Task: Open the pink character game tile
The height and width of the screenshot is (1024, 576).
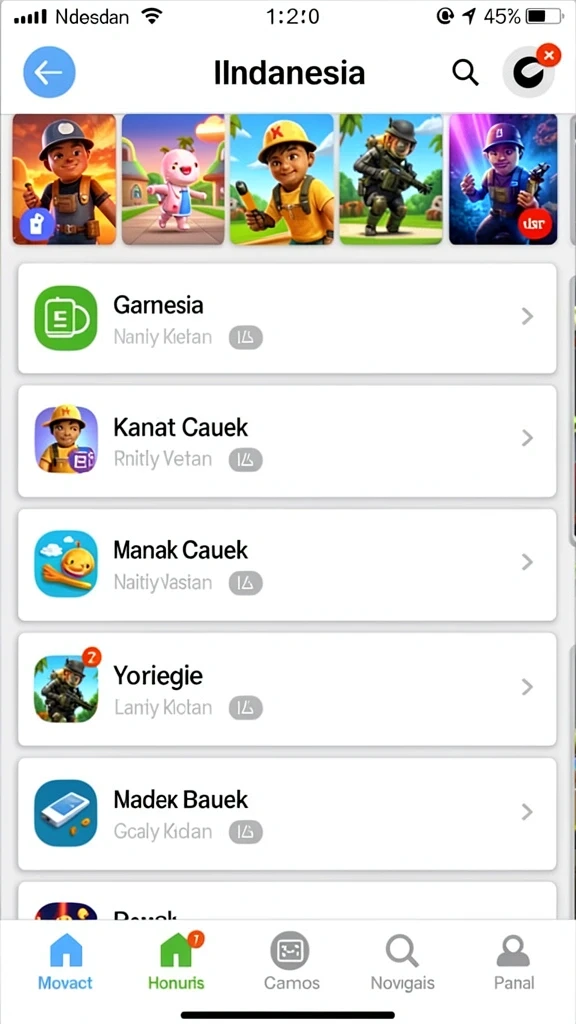Action: (x=173, y=180)
